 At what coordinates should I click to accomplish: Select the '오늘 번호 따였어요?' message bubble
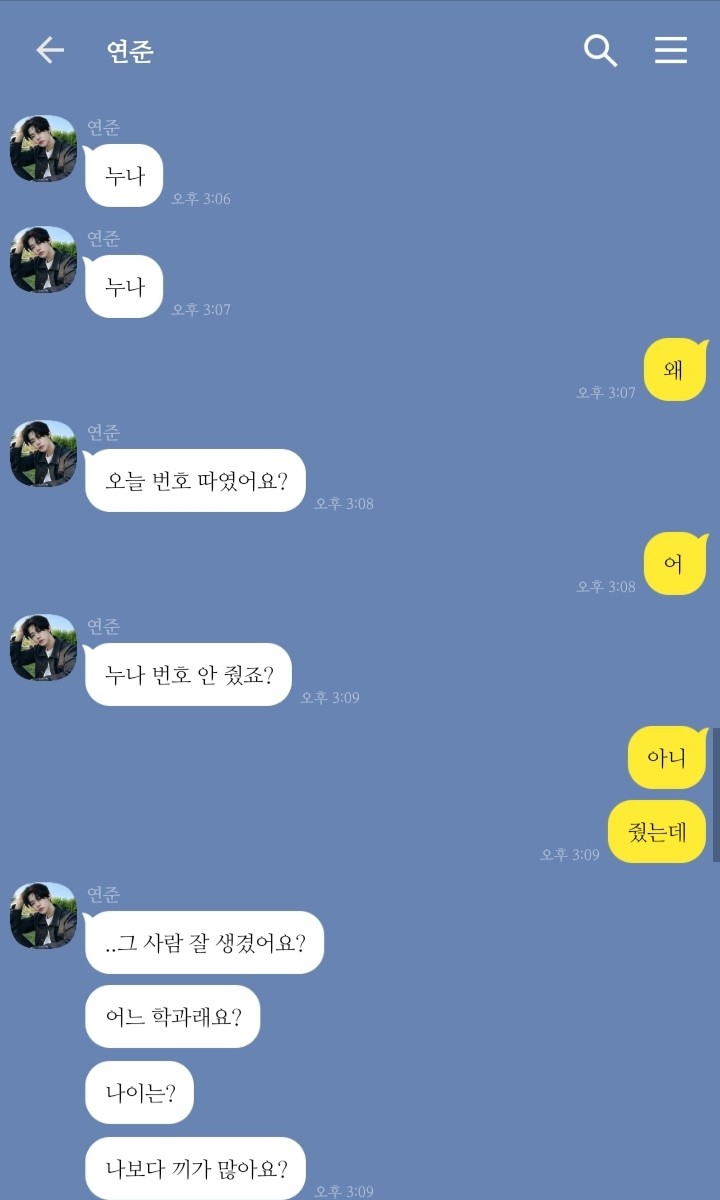(x=194, y=480)
